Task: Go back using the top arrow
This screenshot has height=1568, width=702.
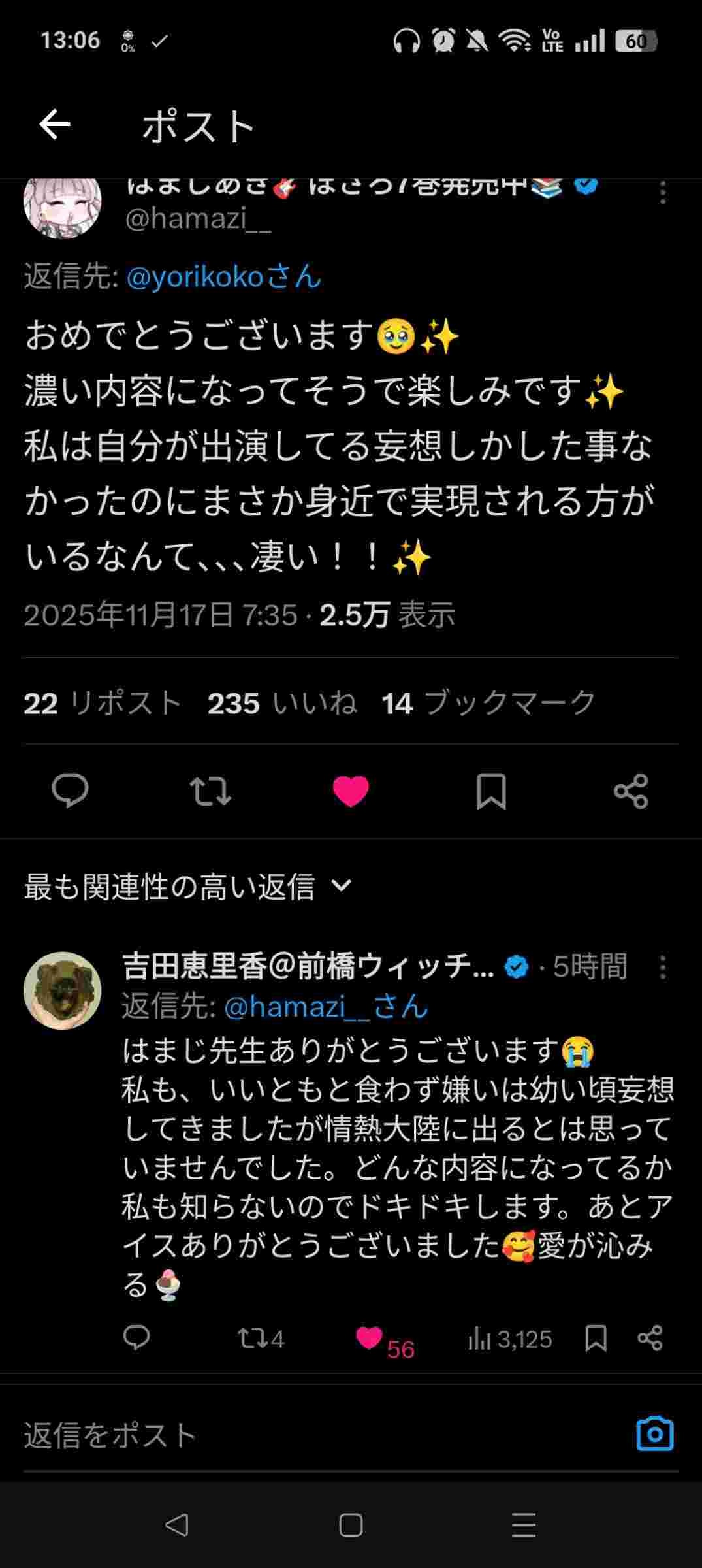Action: pos(55,125)
